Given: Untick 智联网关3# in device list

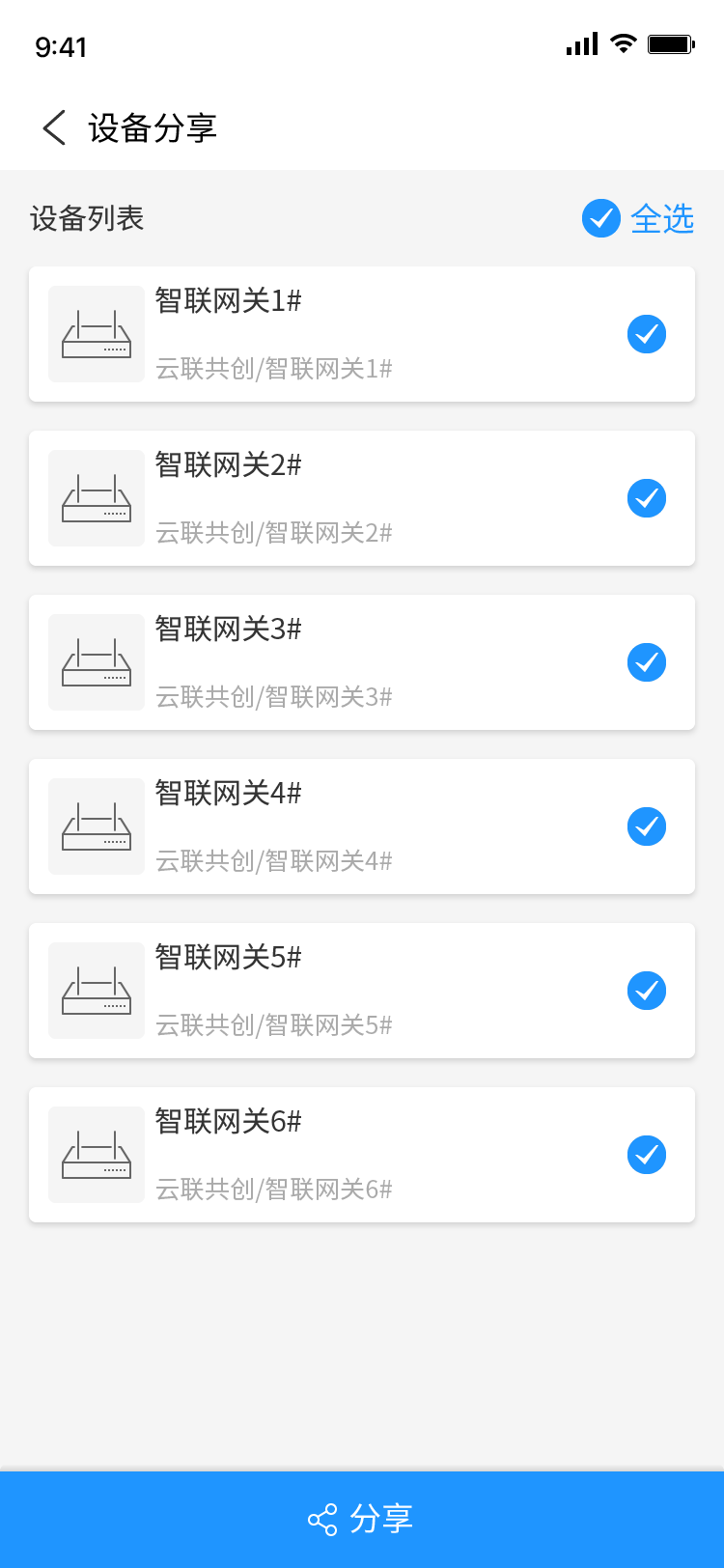Looking at the screenshot, I should point(647,662).
